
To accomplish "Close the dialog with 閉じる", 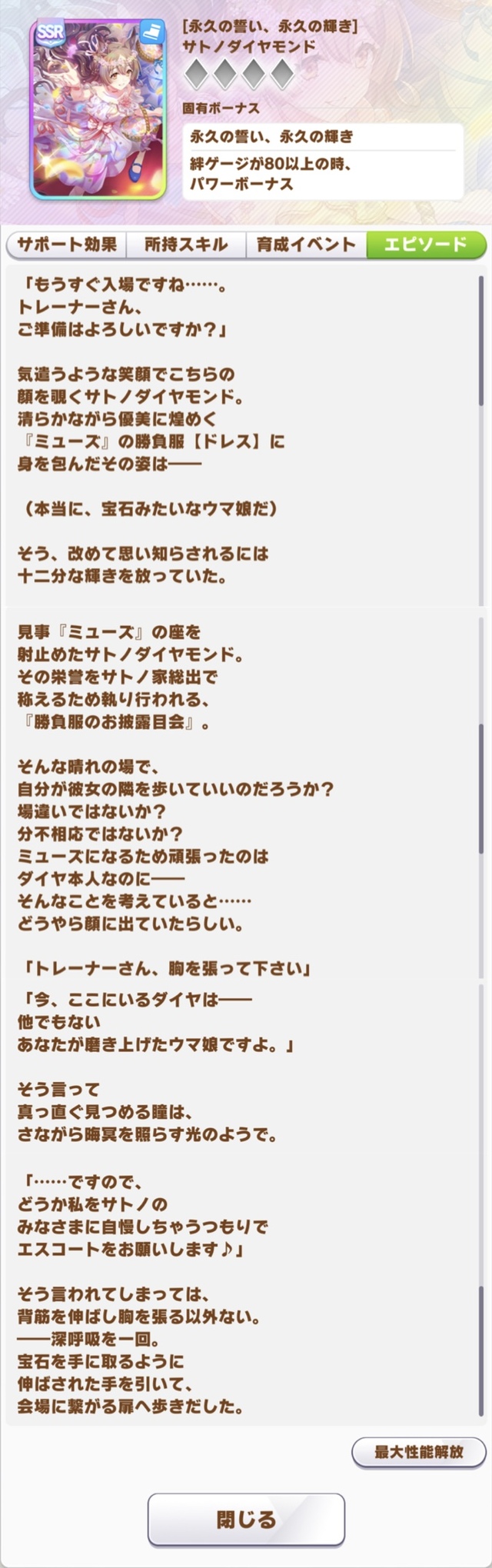I will [246, 1519].
